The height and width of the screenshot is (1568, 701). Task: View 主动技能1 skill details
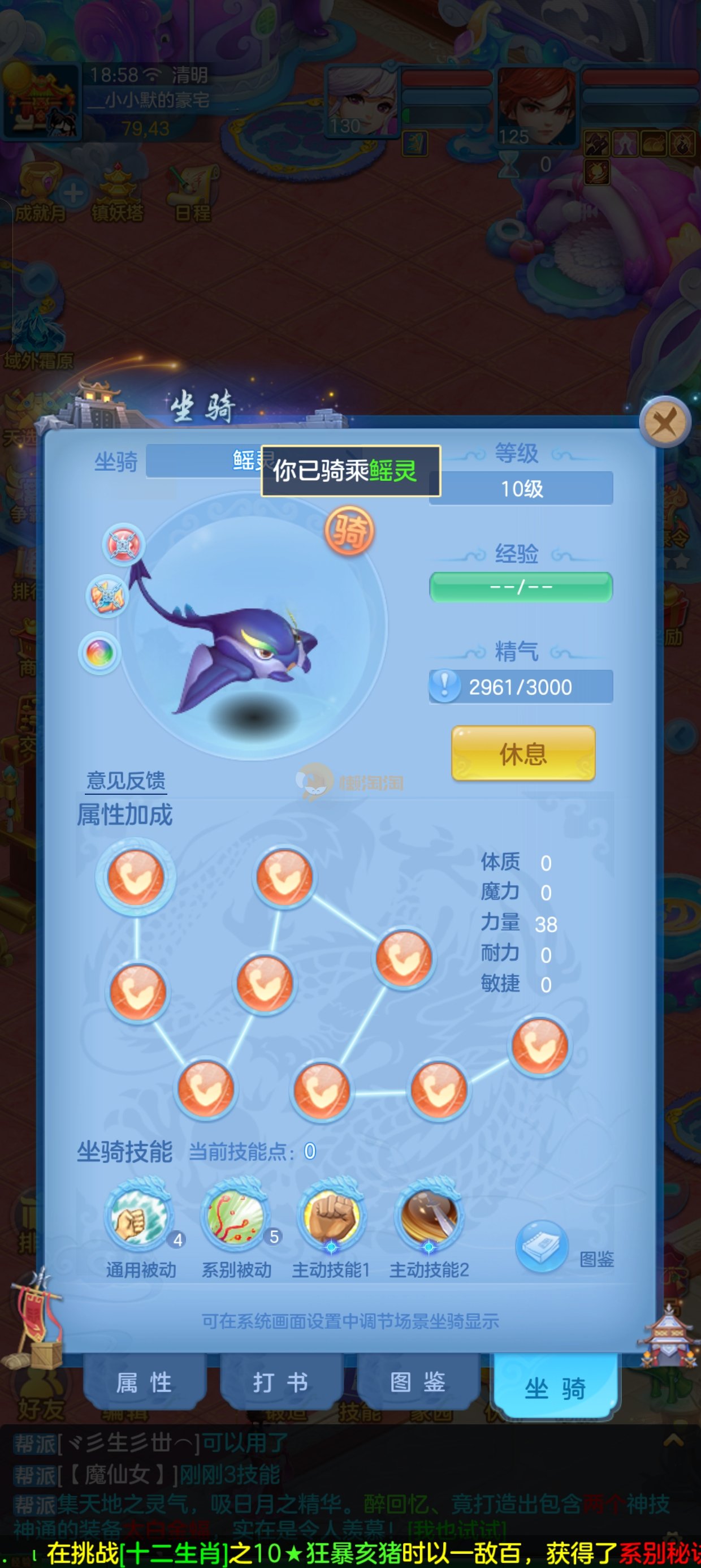coord(331,1217)
